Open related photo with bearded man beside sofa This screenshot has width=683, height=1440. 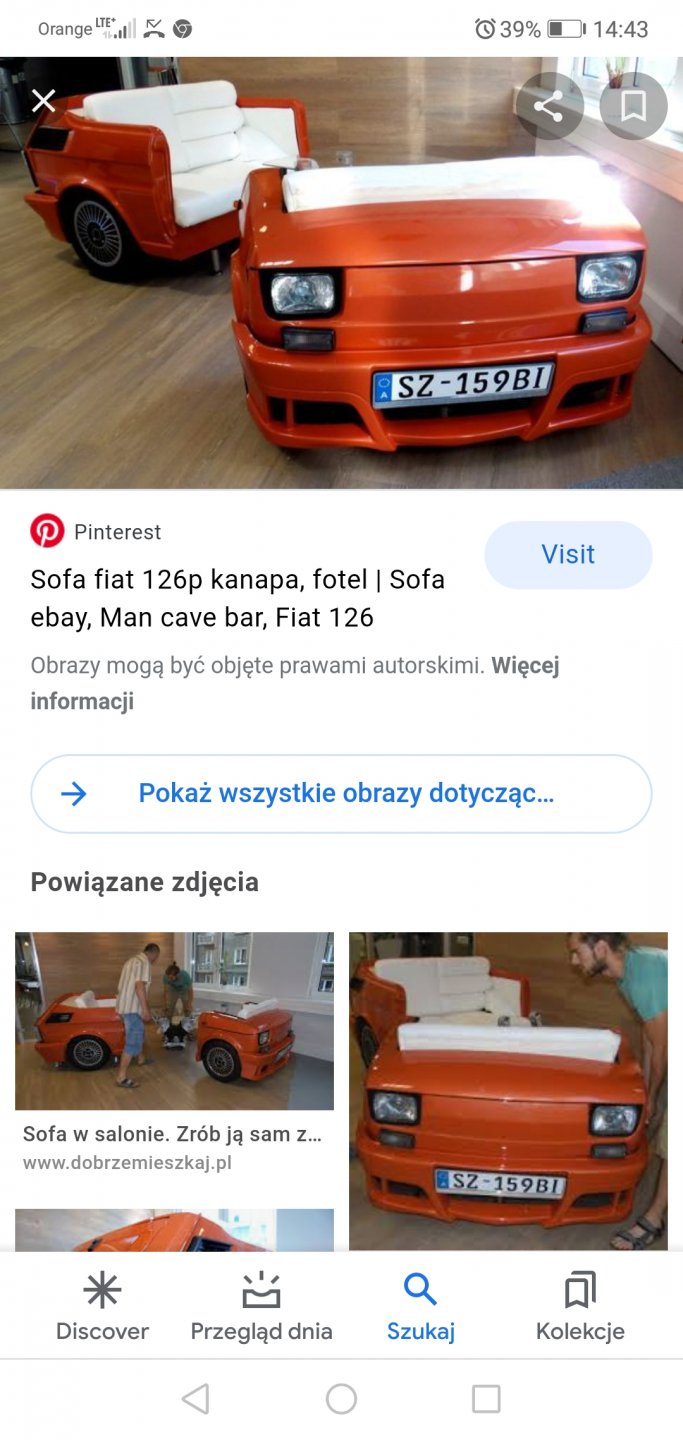tap(508, 1090)
